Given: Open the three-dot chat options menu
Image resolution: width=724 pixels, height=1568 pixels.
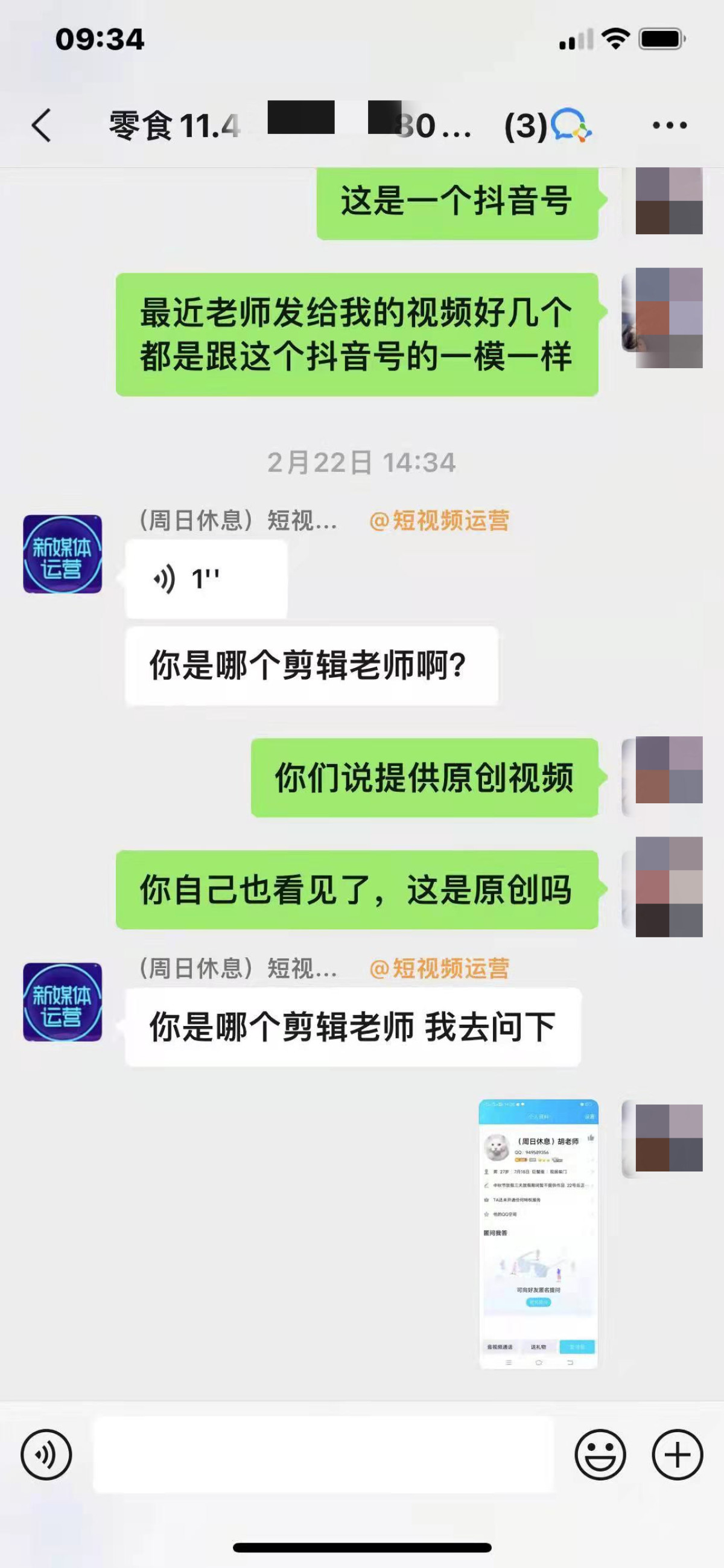Looking at the screenshot, I should [669, 126].
